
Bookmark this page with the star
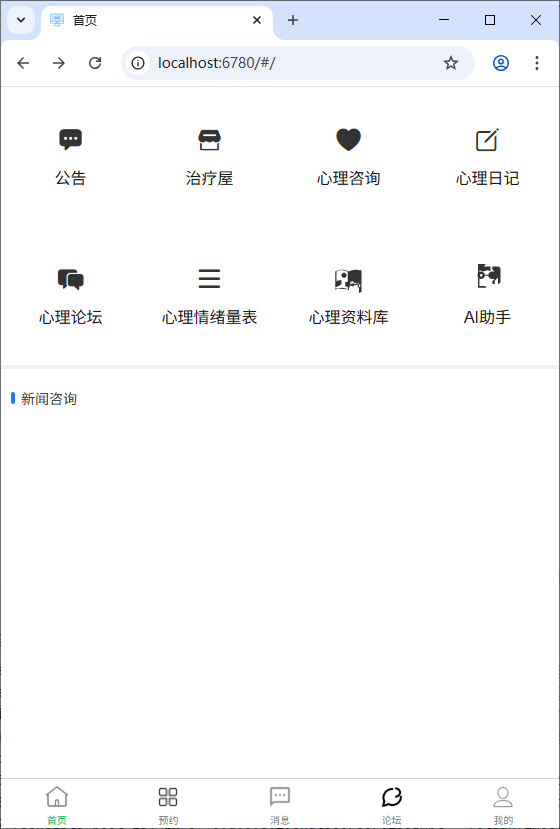[x=451, y=63]
